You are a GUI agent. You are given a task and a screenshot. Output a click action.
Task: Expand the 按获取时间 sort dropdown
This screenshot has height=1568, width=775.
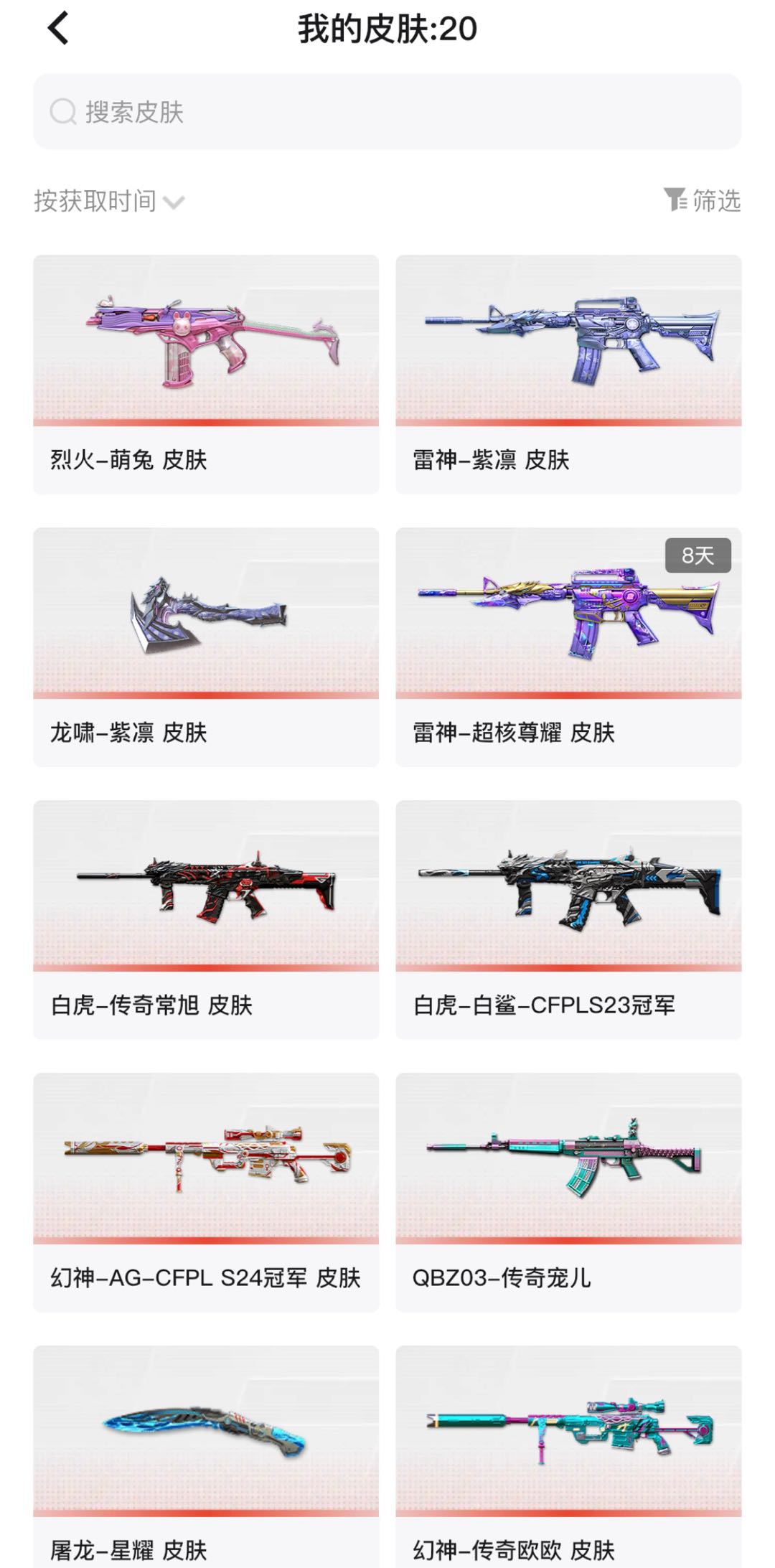(109, 202)
